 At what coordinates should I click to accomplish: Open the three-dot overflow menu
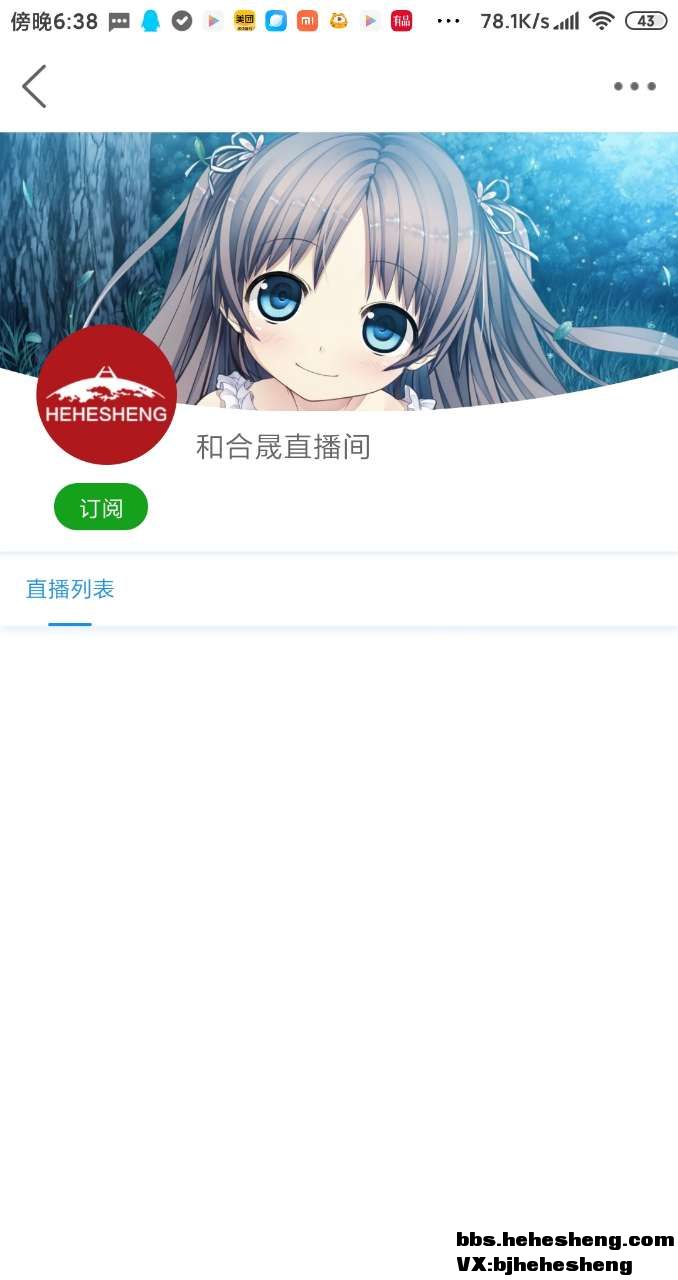click(634, 87)
